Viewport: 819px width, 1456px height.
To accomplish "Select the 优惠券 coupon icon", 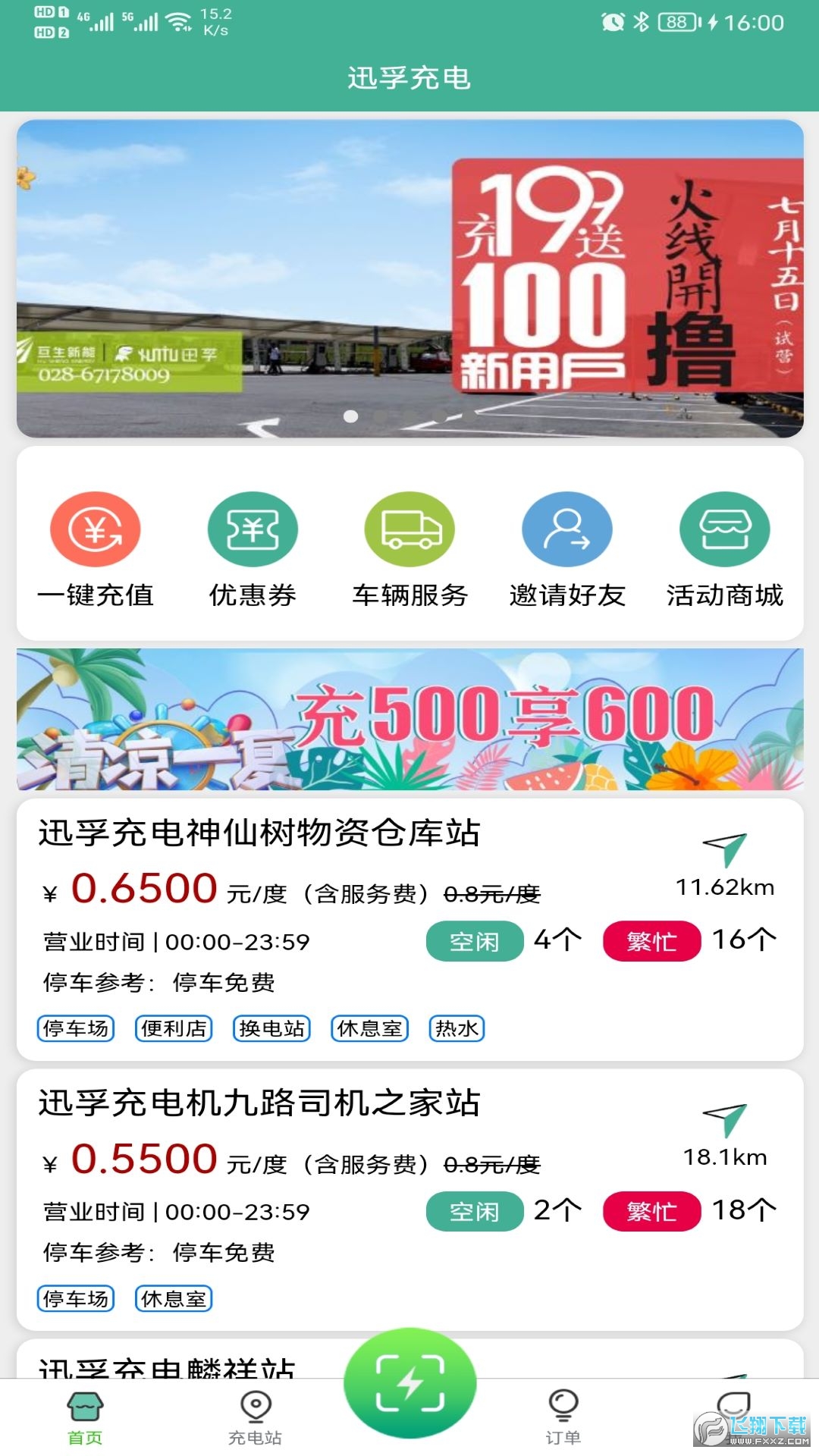I will pos(251,529).
